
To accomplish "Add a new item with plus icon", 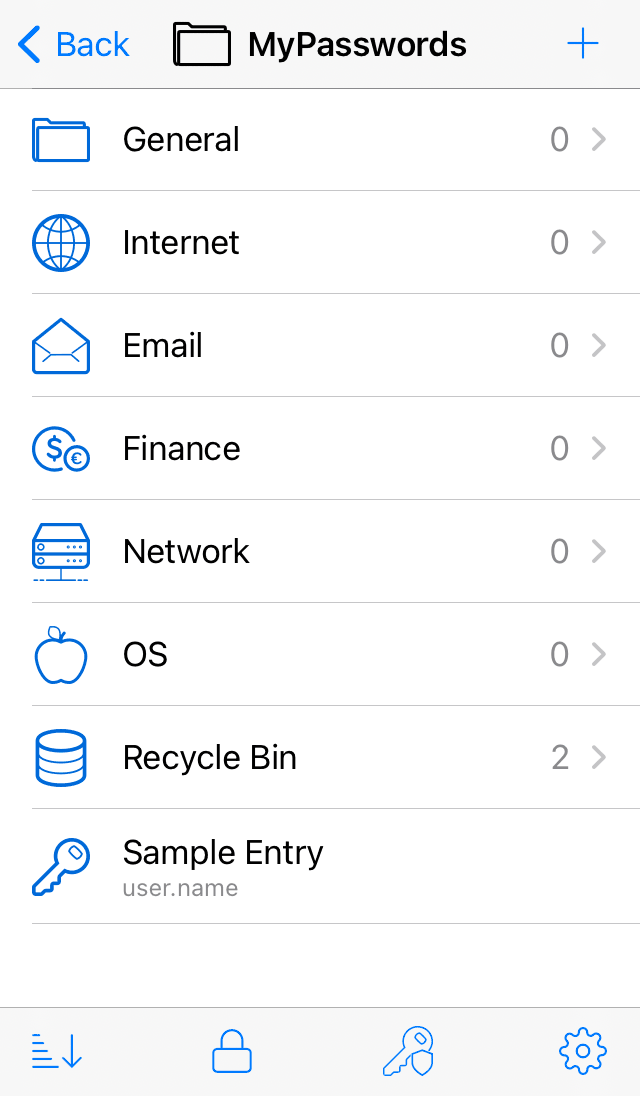I will click(x=582, y=45).
